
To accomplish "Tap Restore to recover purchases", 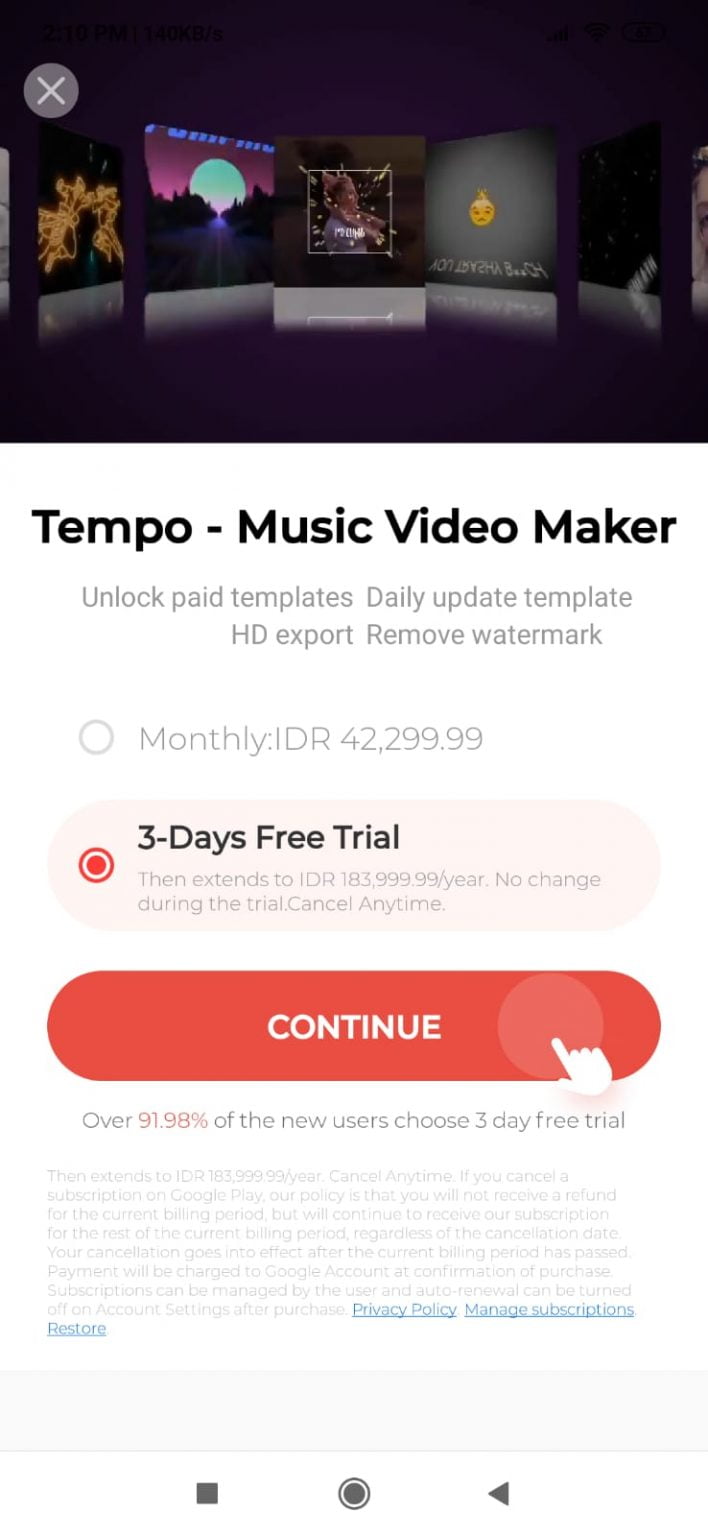I will point(77,1328).
